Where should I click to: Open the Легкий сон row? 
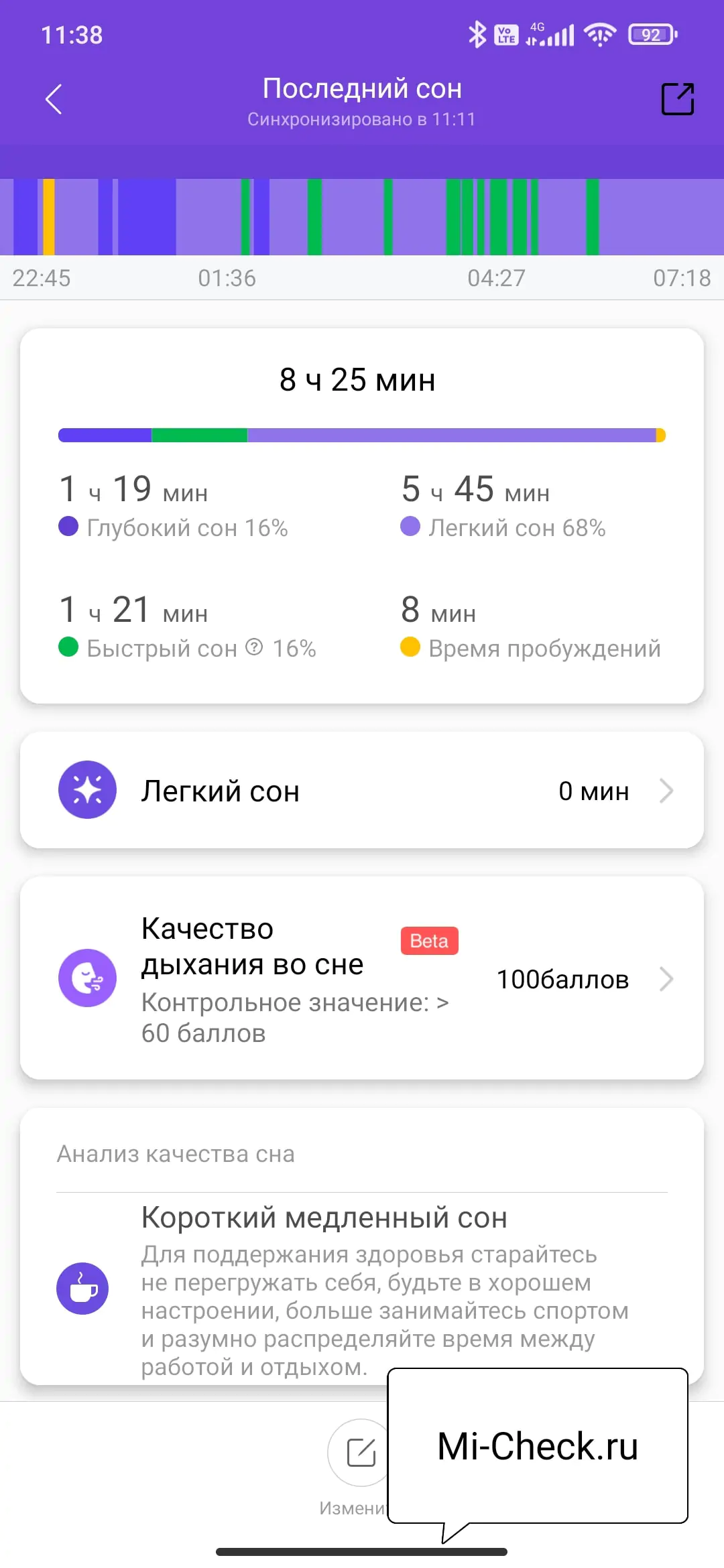362,791
